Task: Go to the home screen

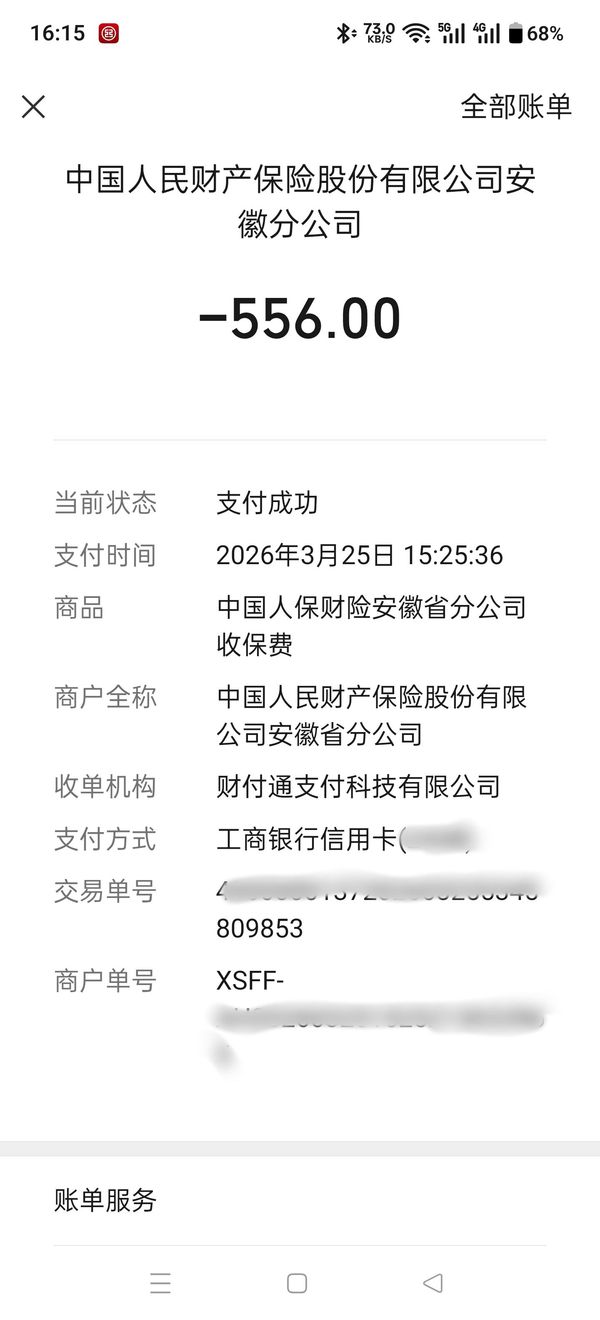Action: pyautogui.click(x=297, y=1283)
